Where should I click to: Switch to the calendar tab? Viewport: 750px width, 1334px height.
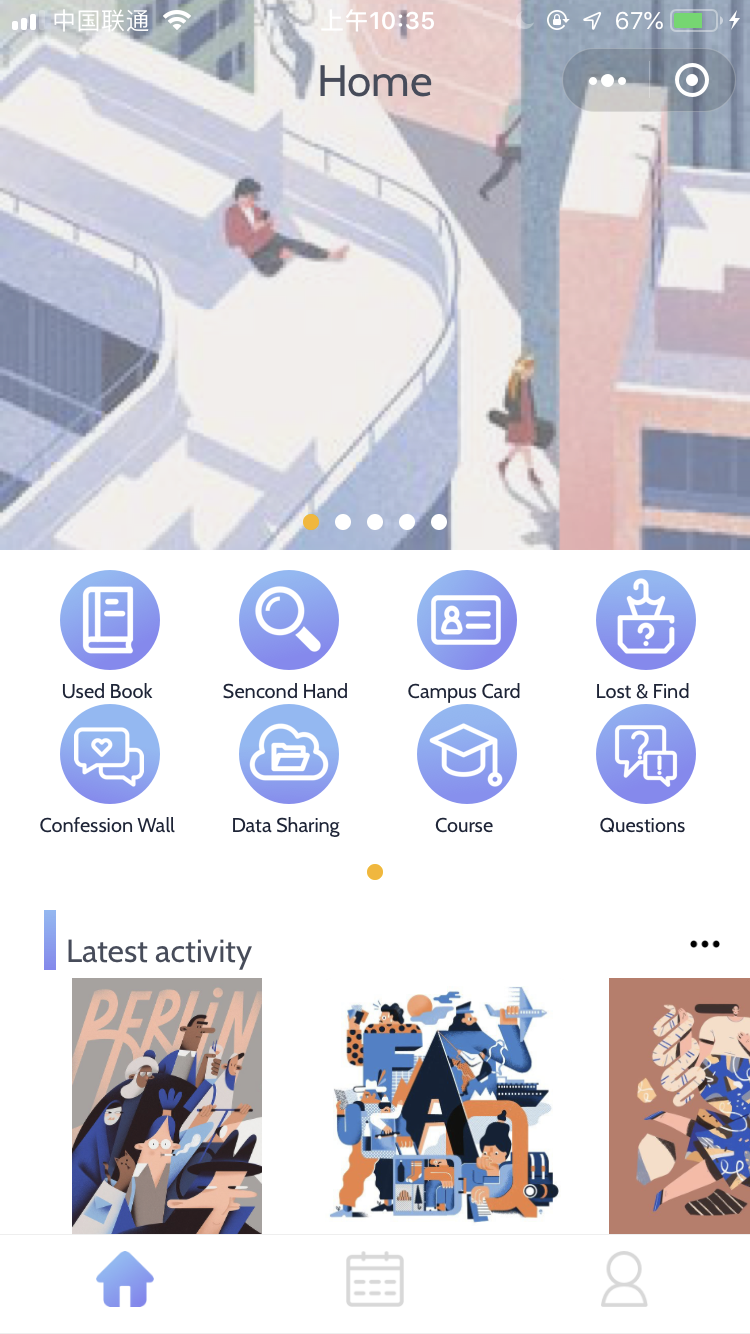pos(375,1280)
